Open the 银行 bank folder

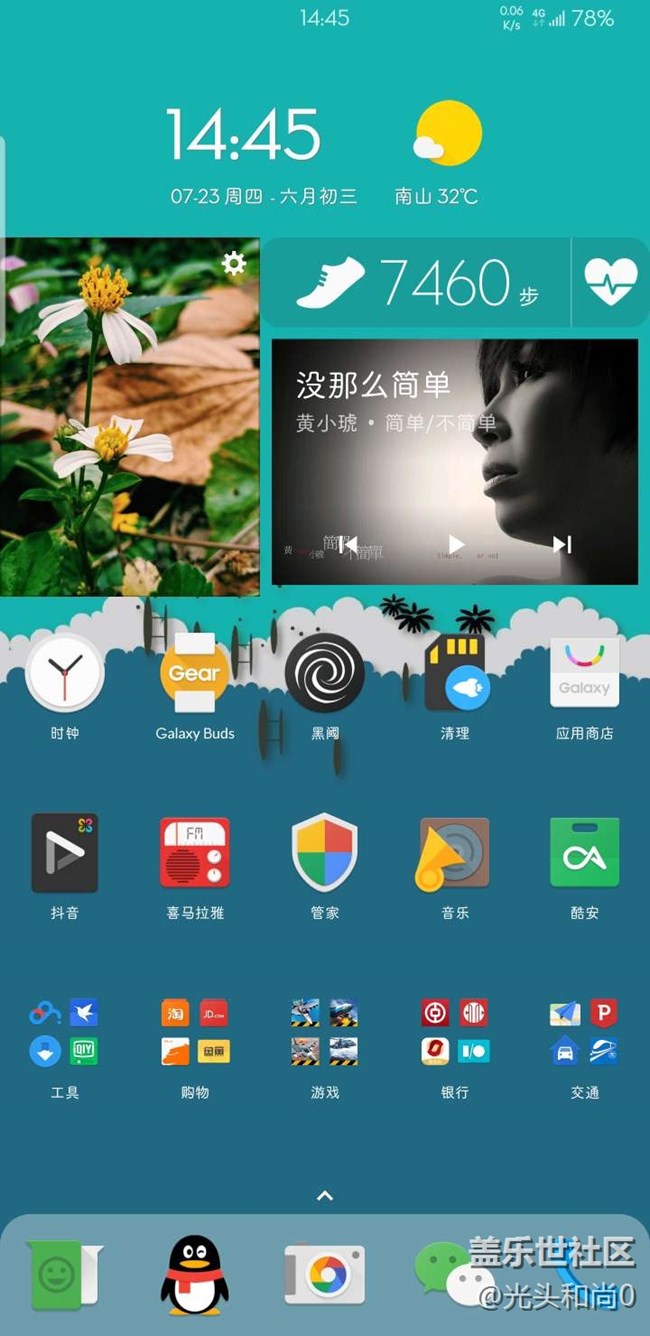coord(455,1032)
